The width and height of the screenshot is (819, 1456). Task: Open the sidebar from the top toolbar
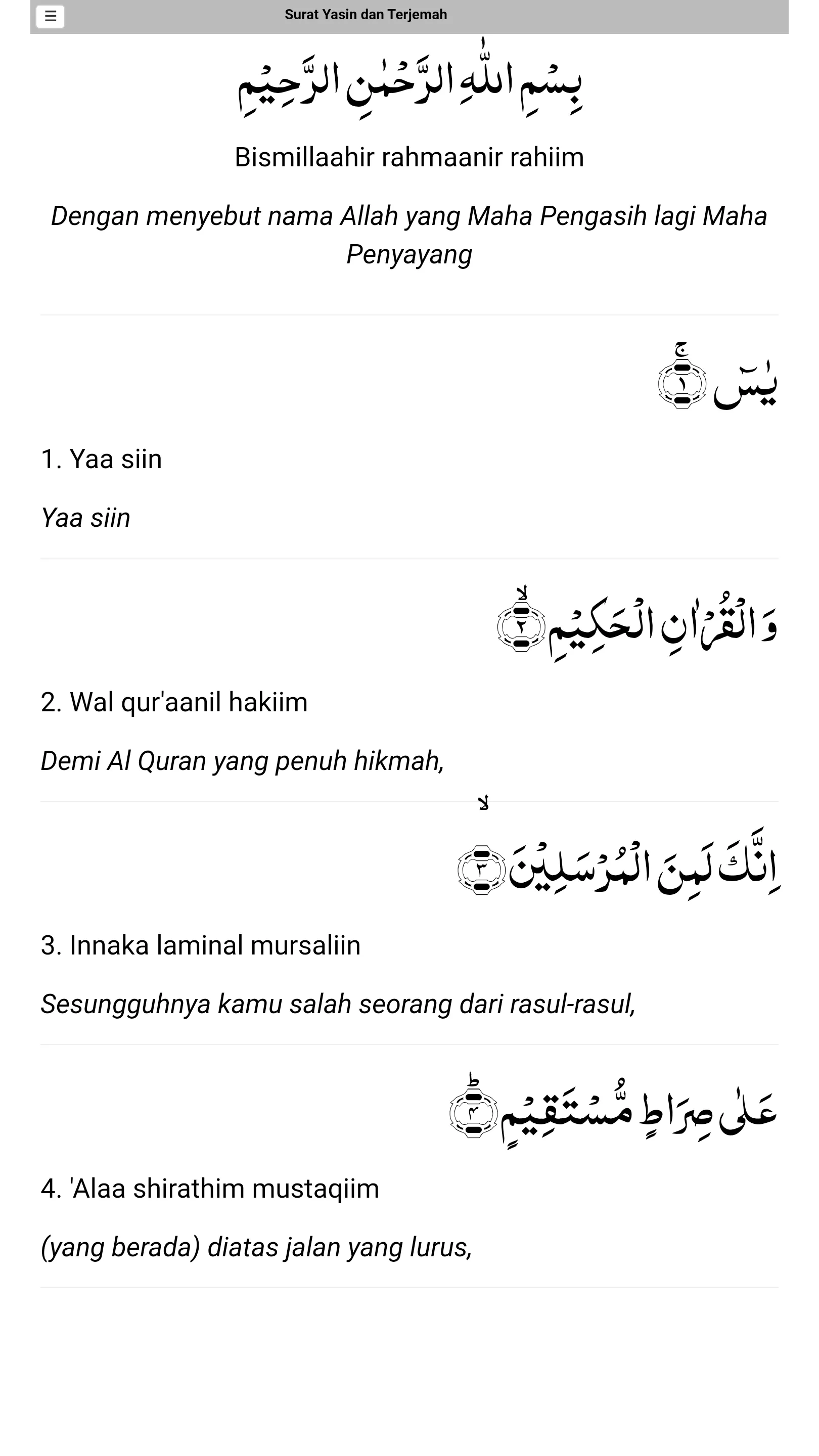pos(50,15)
